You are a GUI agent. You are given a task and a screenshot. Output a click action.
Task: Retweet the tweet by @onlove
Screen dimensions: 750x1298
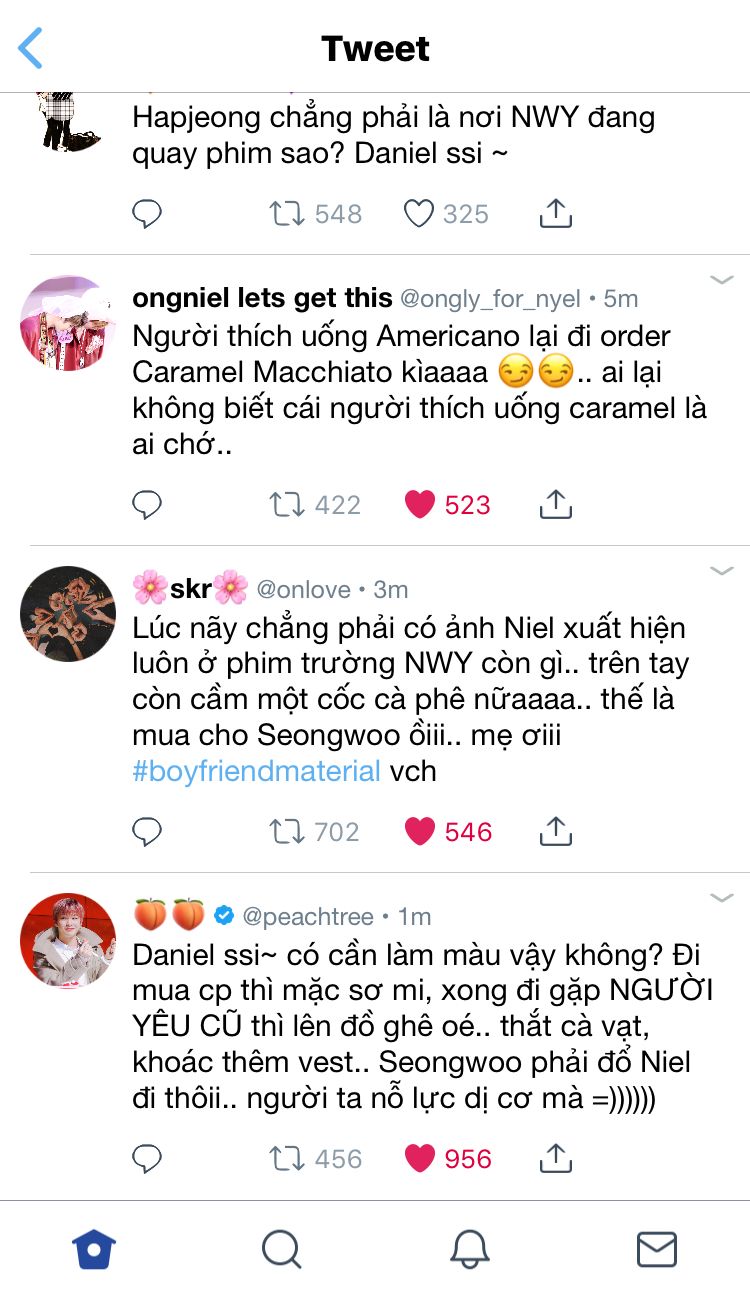(286, 831)
